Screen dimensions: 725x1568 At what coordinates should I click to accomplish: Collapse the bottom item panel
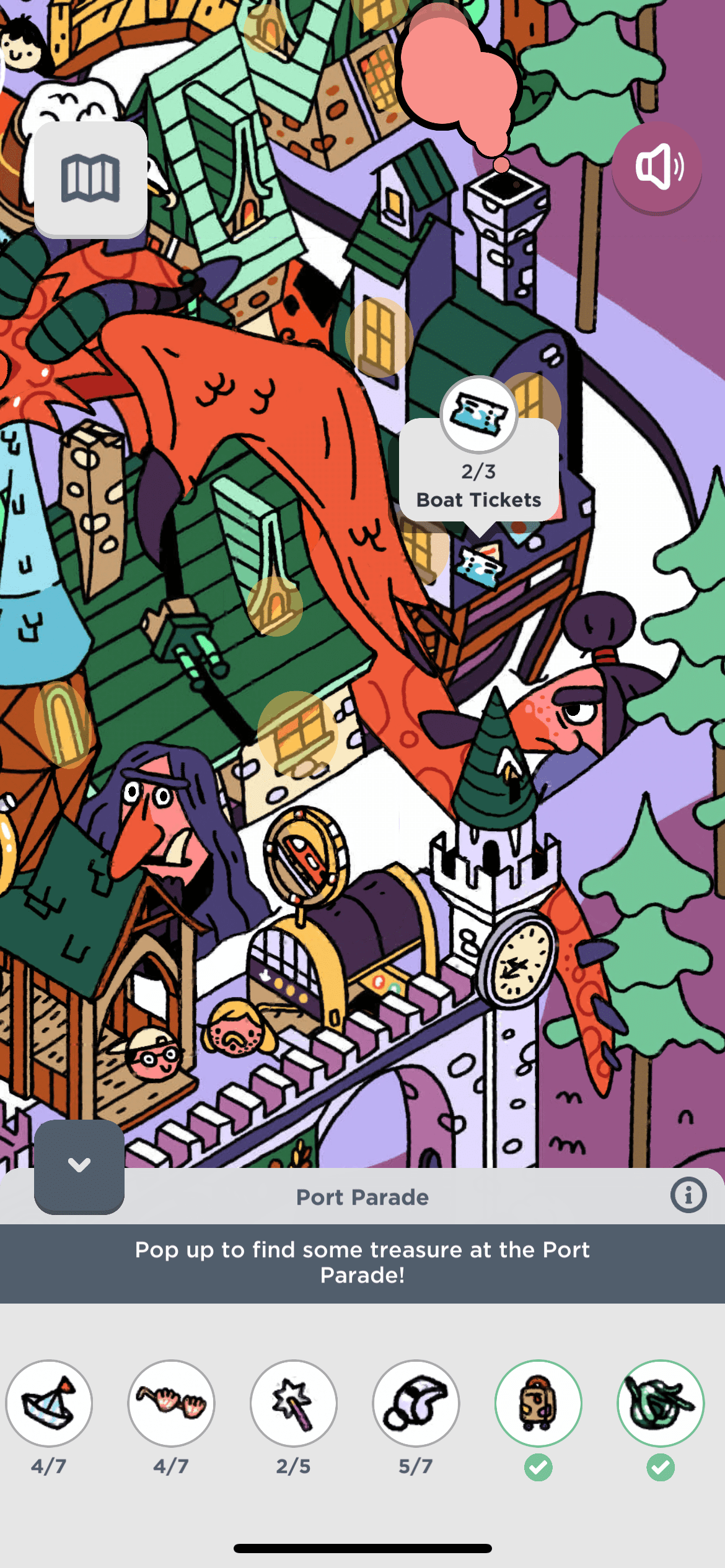(79, 1165)
